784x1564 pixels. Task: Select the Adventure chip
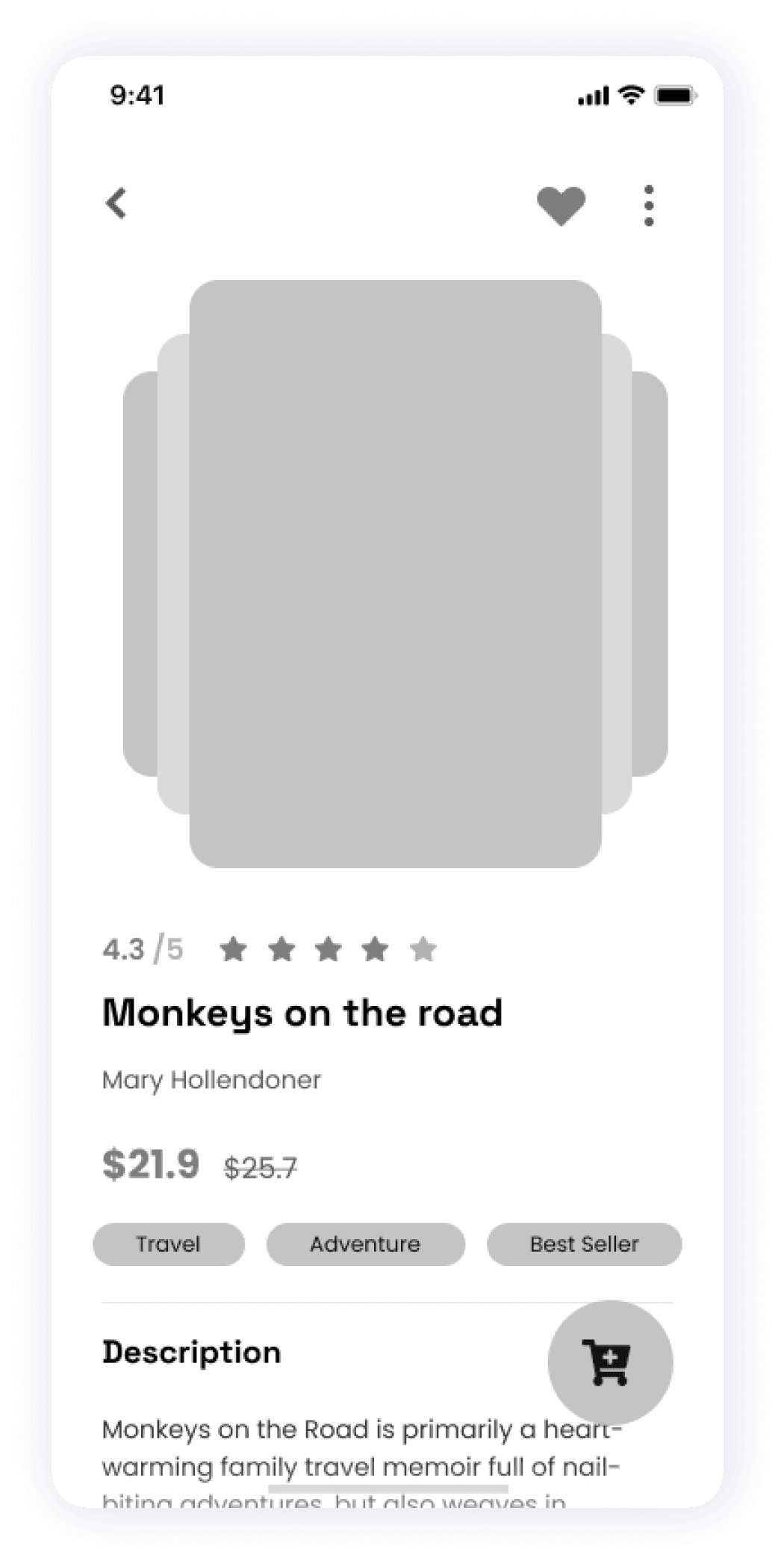[365, 1244]
